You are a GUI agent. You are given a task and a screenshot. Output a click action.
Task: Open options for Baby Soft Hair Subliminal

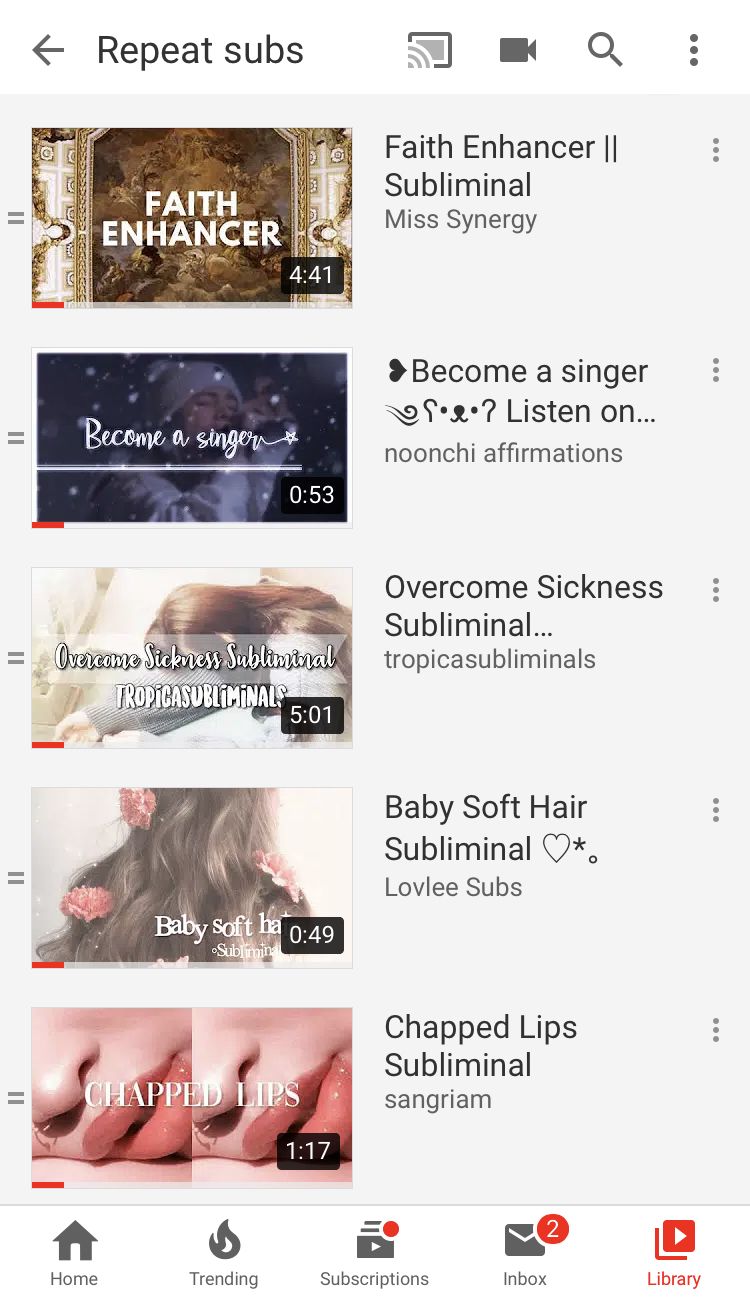(715, 810)
